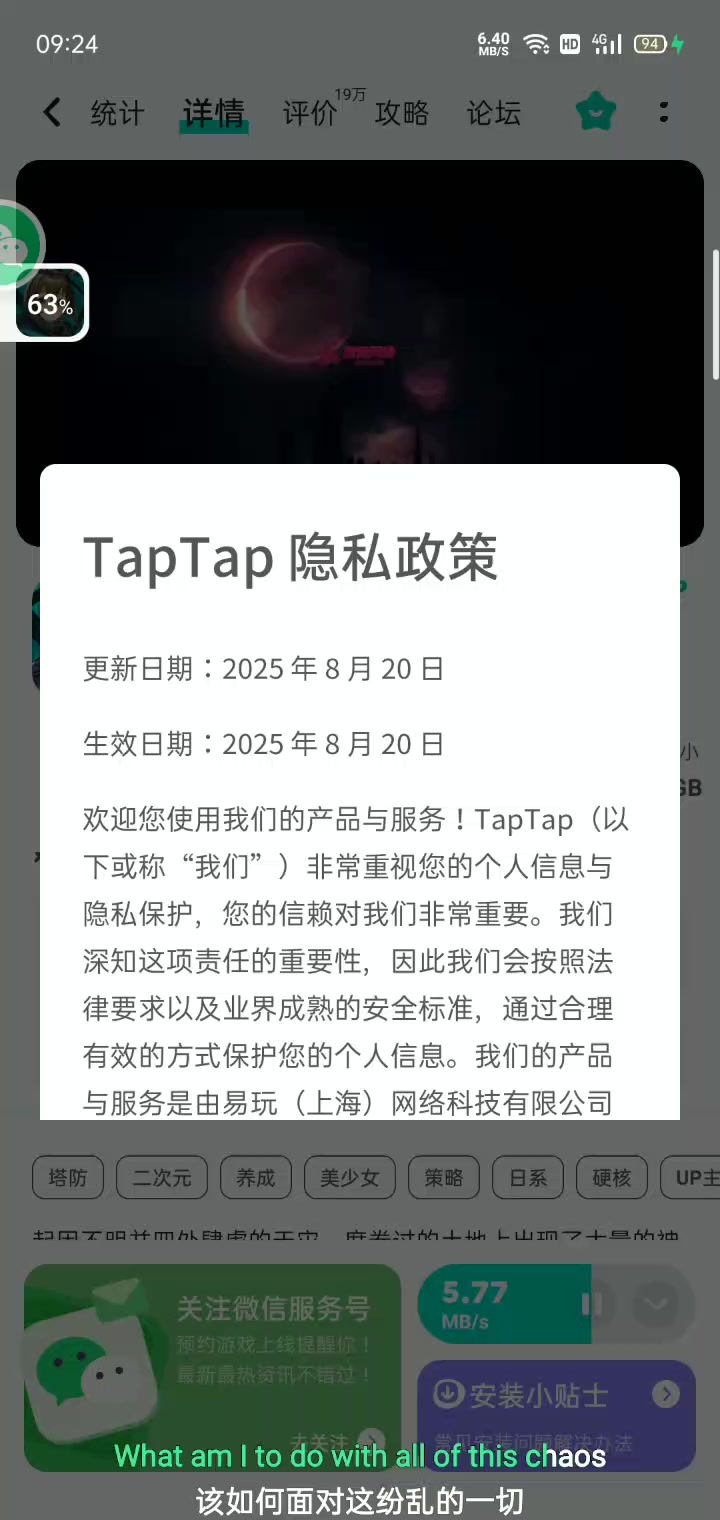The image size is (720, 1520).
Task: Select the 二次元 tag chip
Action: (x=161, y=1178)
